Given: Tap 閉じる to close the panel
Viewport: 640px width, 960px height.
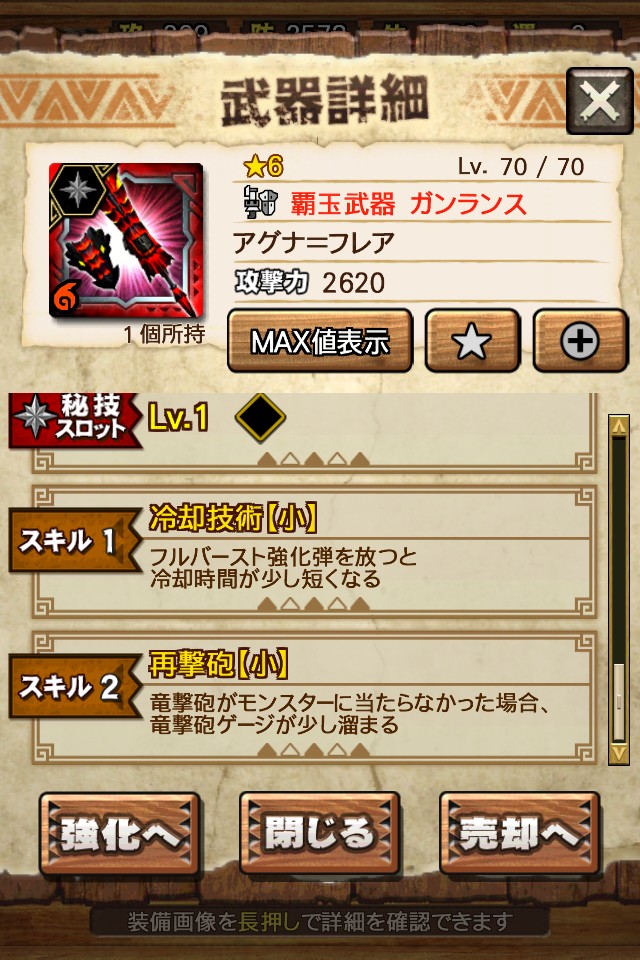Looking at the screenshot, I should (319, 835).
